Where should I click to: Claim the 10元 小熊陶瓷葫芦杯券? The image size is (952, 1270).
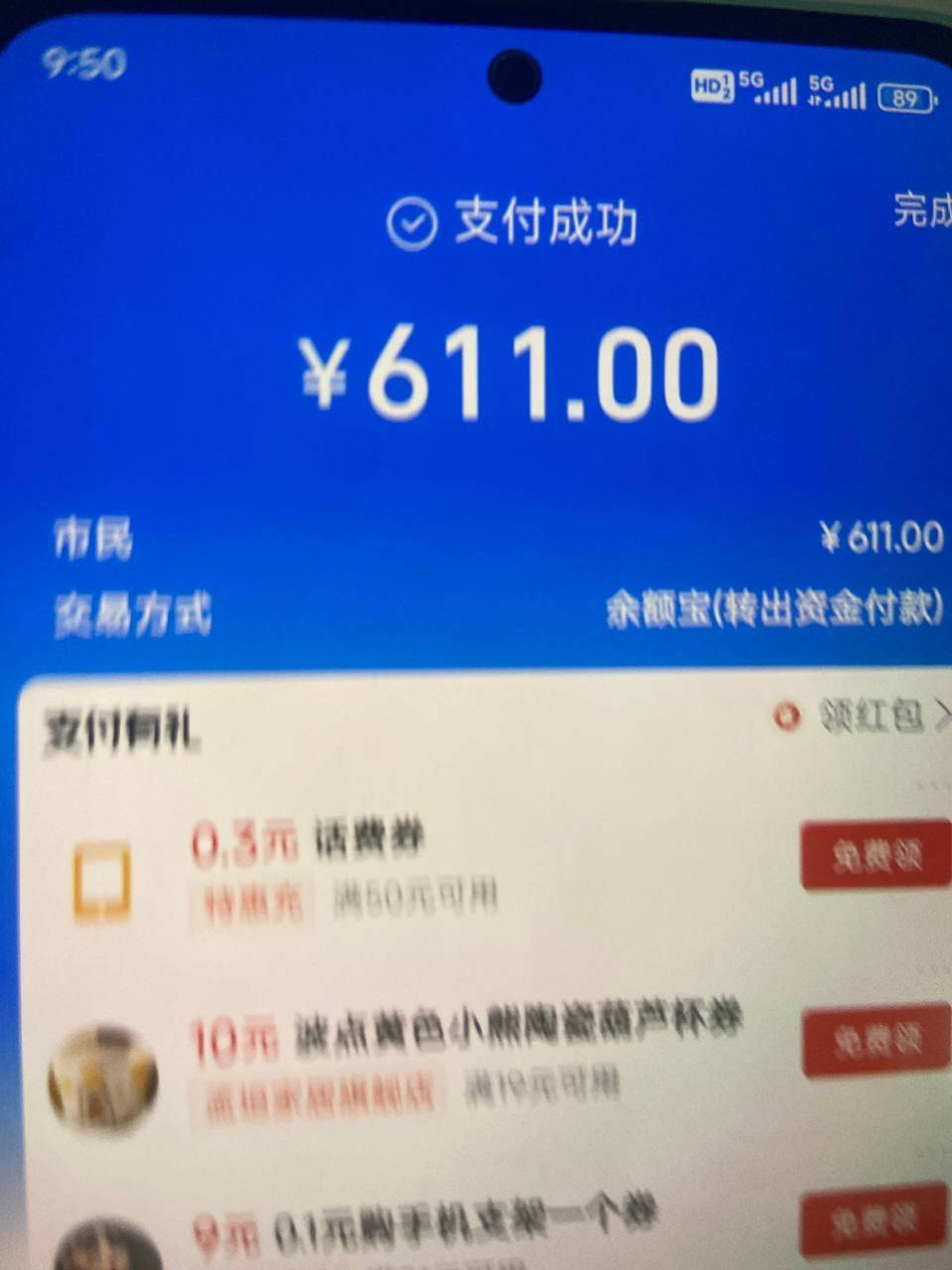coord(876,1041)
